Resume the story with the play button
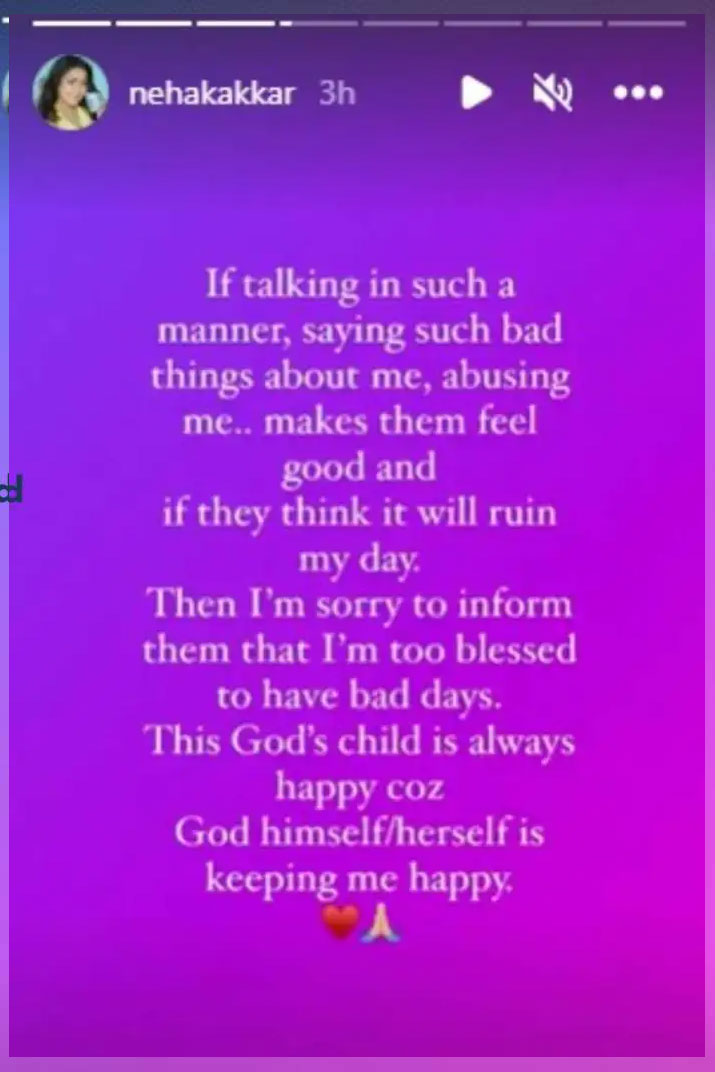 [x=476, y=93]
